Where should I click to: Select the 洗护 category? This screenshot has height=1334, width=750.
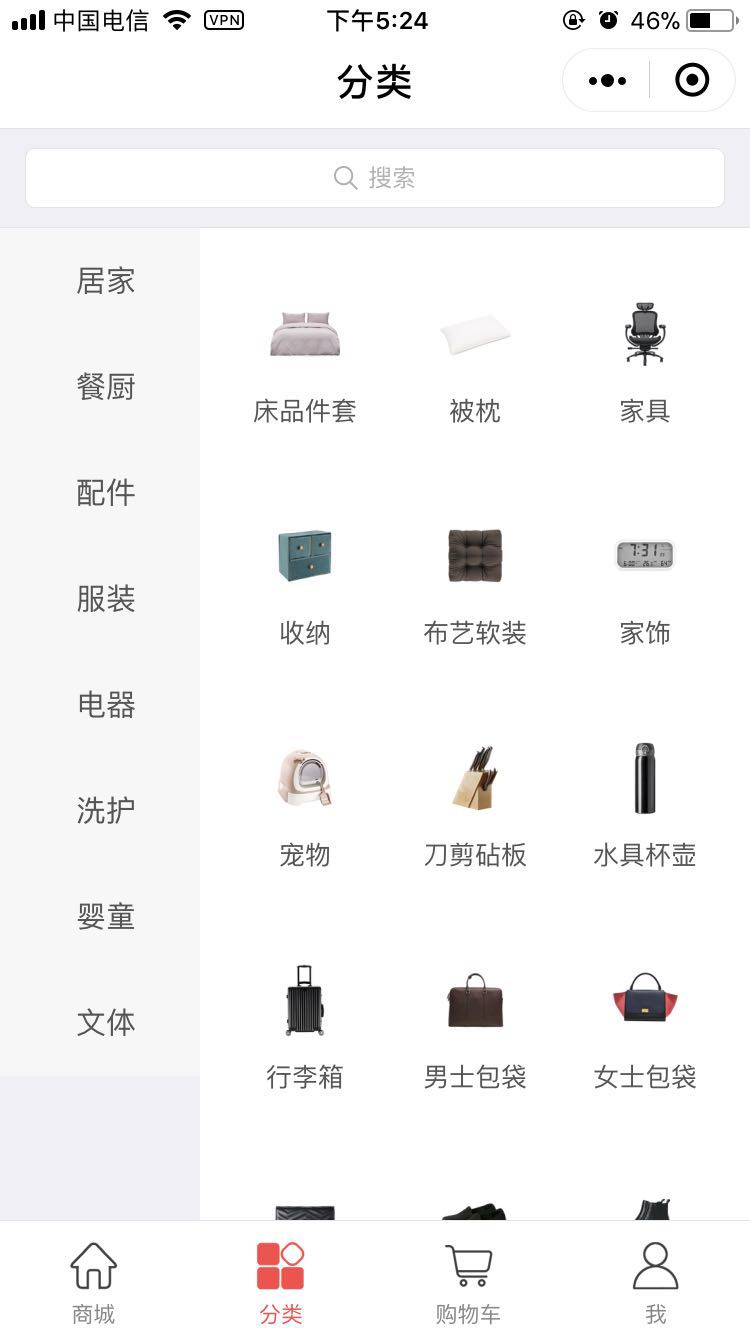click(x=106, y=811)
